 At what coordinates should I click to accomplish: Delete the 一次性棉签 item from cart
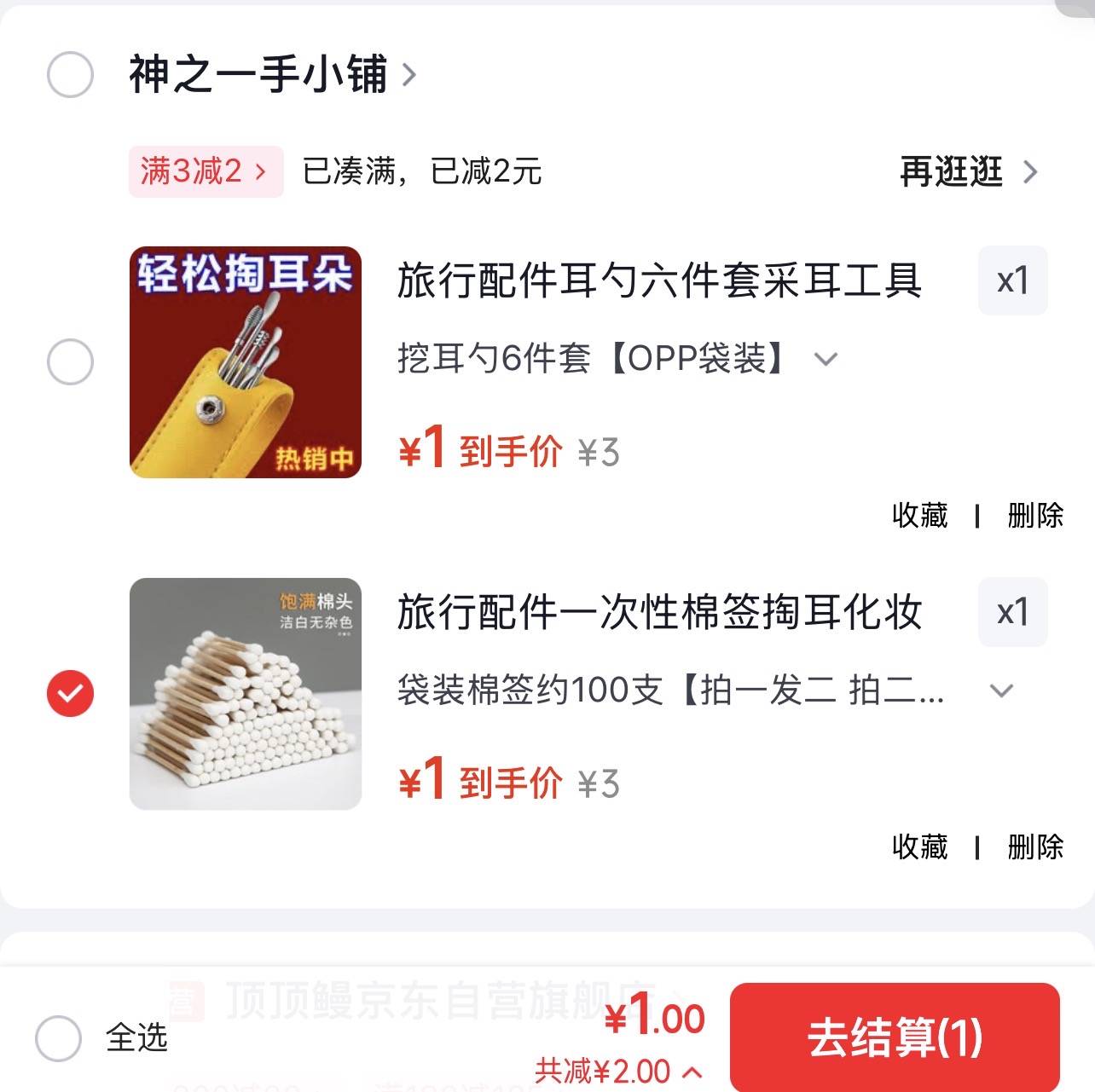point(1035,847)
